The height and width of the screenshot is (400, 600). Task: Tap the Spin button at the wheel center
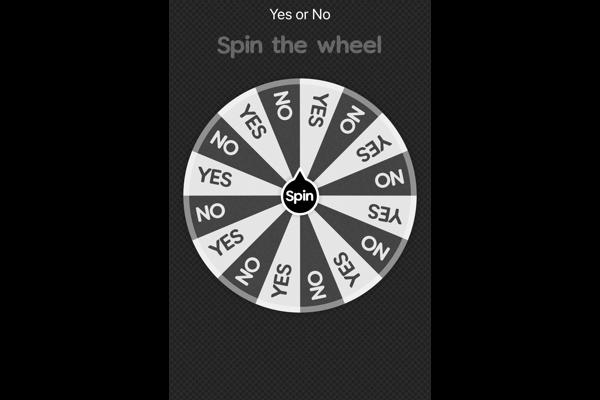(300, 196)
